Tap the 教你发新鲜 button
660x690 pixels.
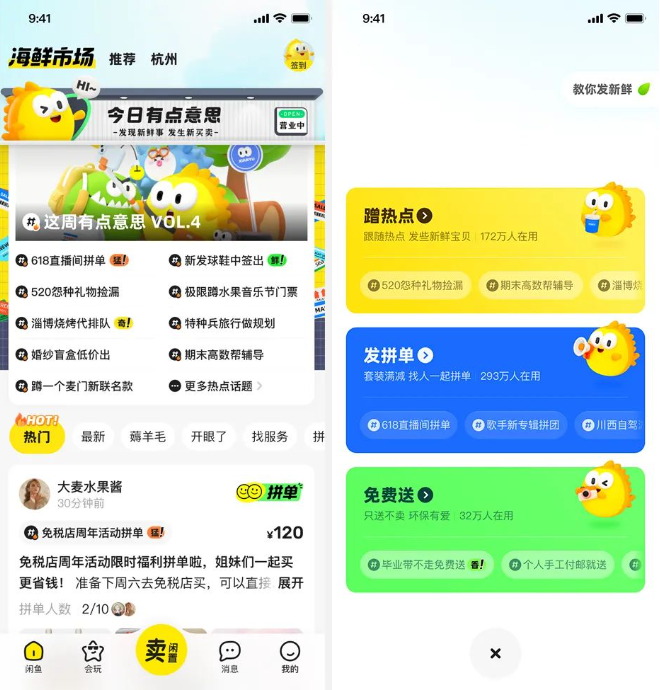tap(610, 89)
